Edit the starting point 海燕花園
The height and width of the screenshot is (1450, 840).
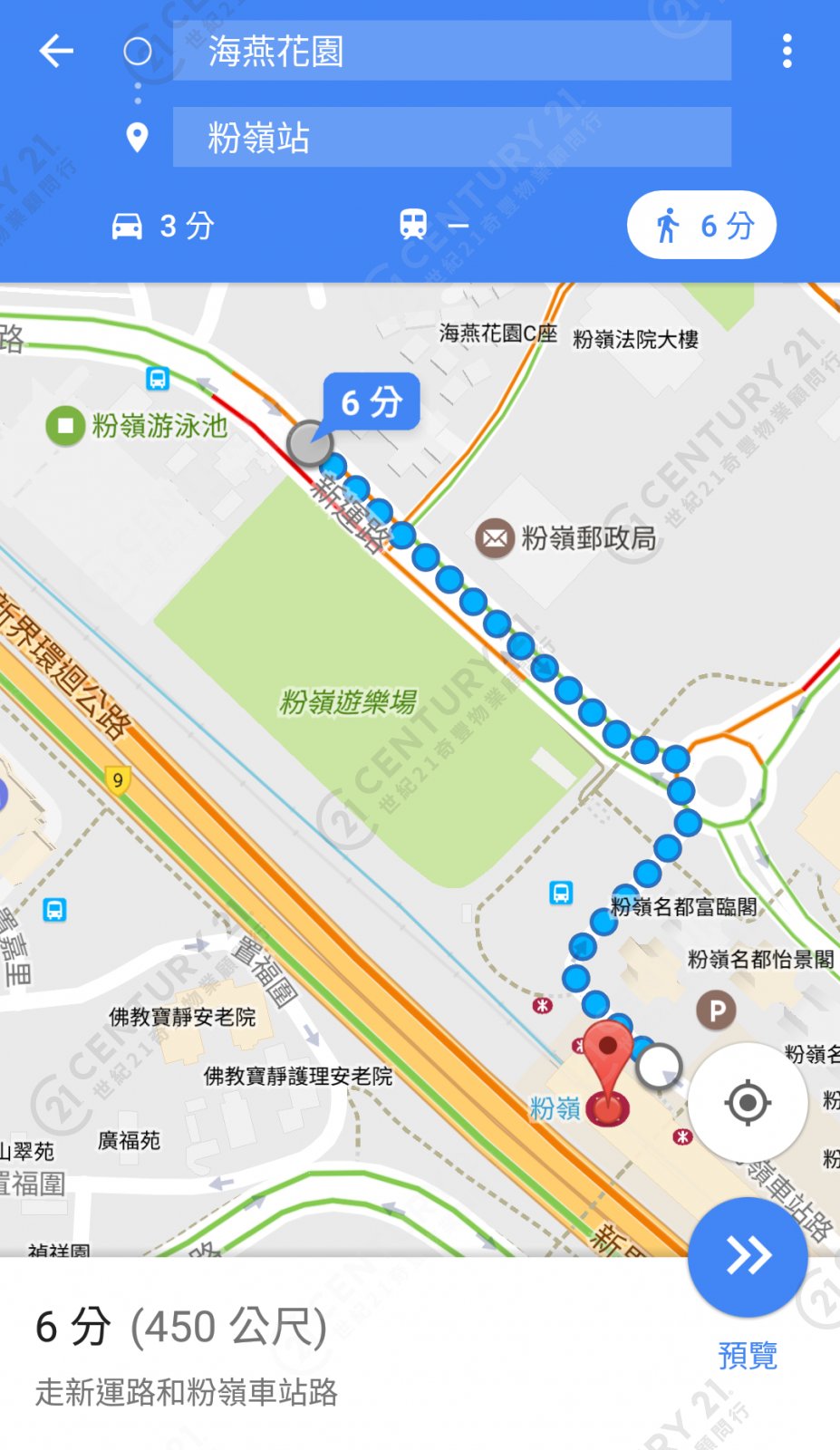coord(451,51)
